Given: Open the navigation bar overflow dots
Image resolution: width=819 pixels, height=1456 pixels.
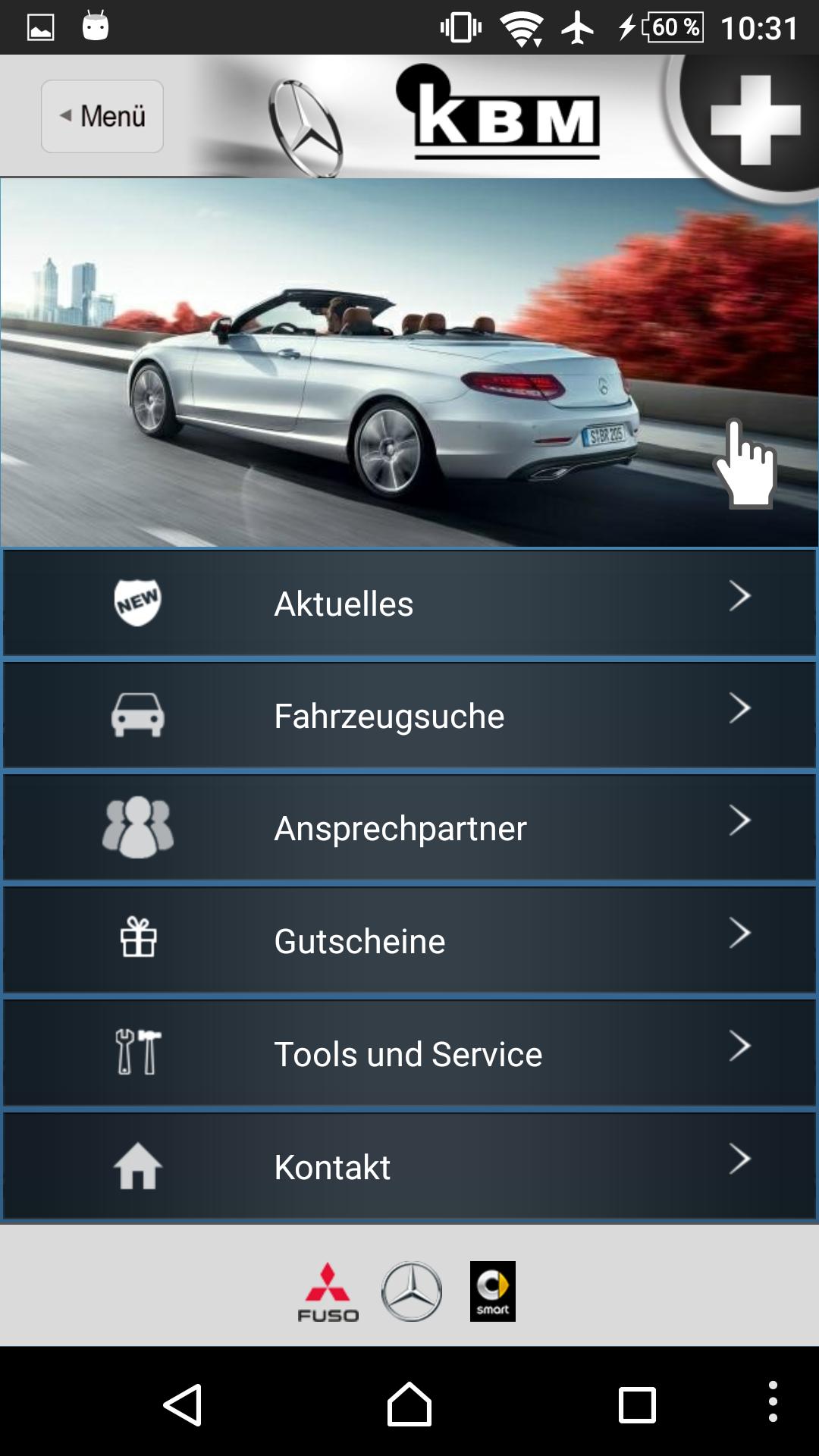Looking at the screenshot, I should pos(772,1401).
